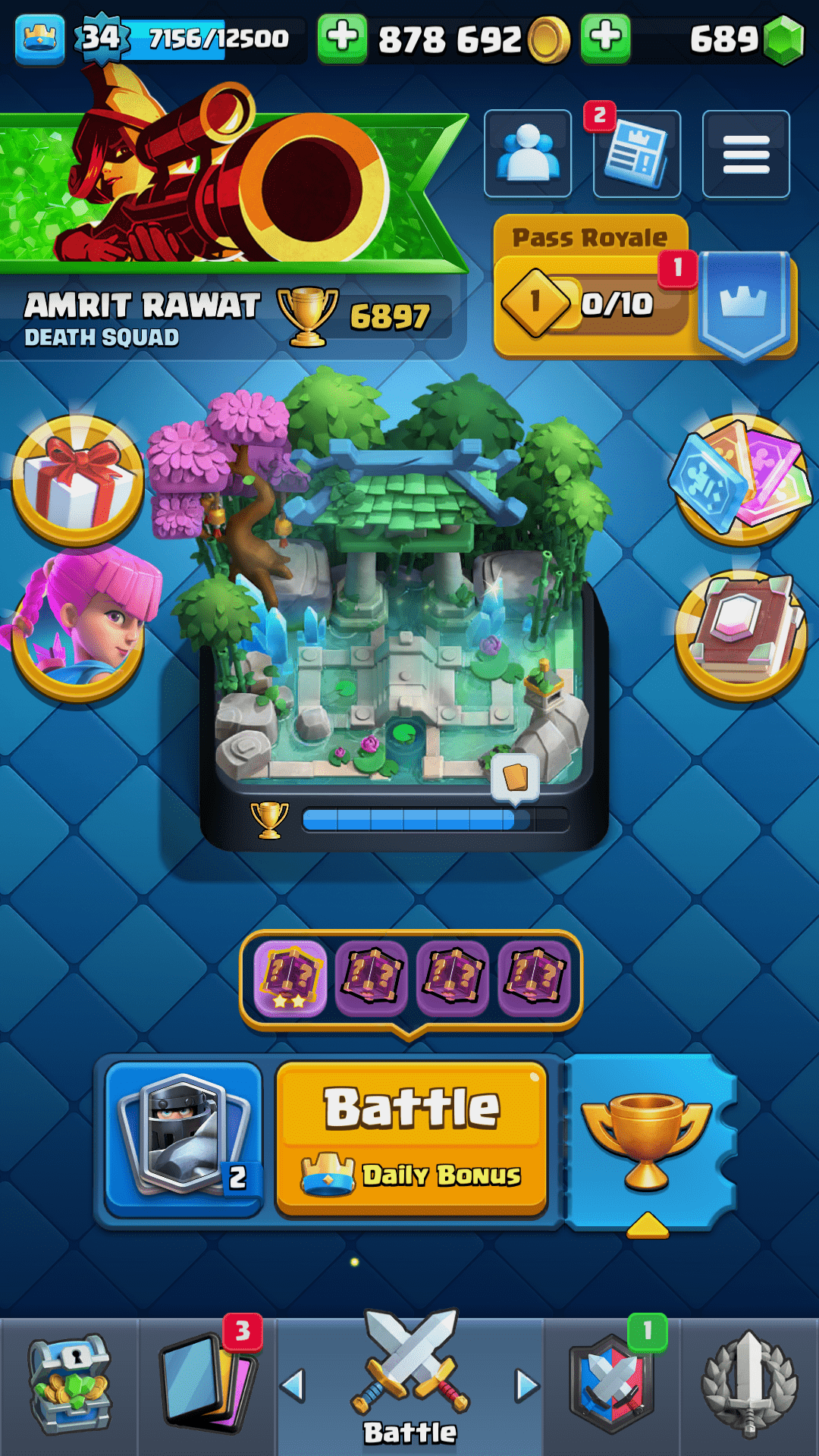
Task: Change the battle deck selection
Action: tap(184, 1137)
